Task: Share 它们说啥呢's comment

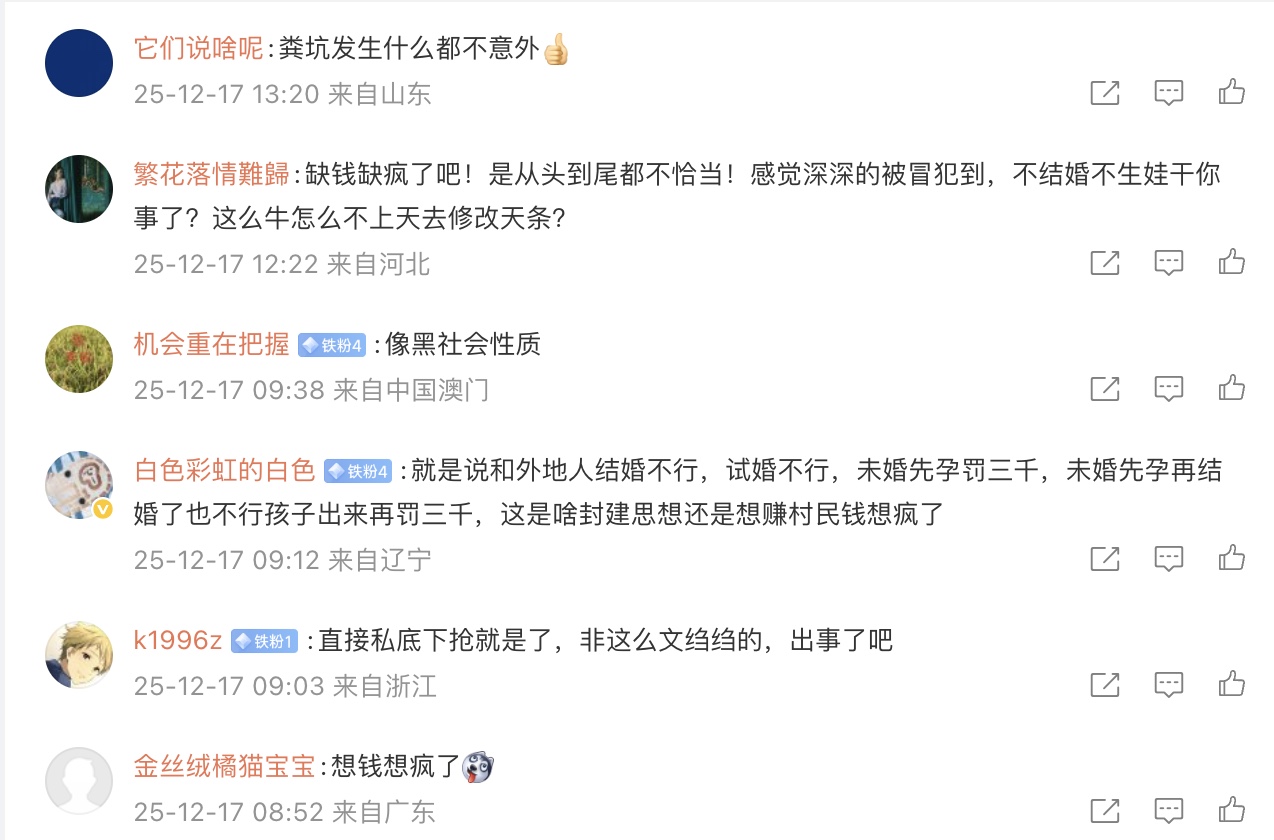Action: (1104, 93)
